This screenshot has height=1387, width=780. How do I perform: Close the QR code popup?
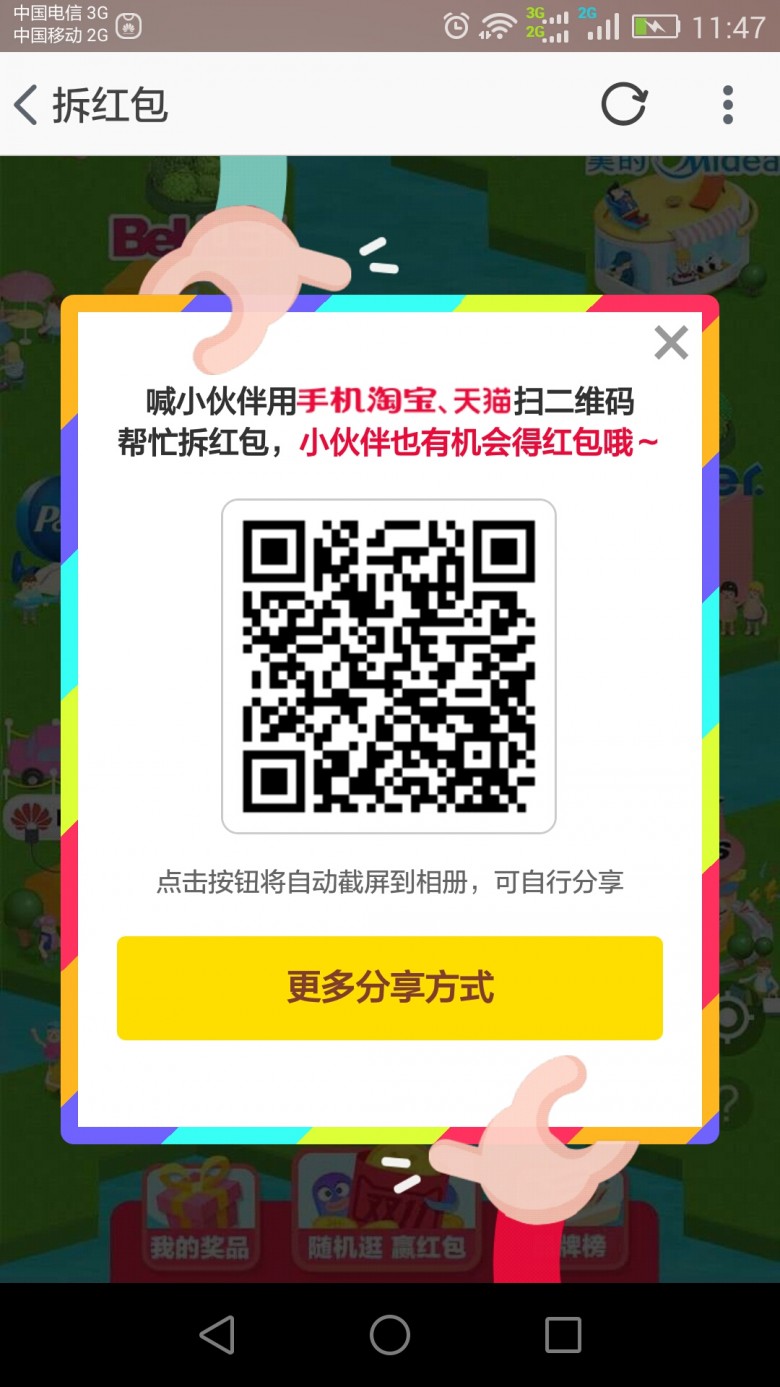click(671, 342)
